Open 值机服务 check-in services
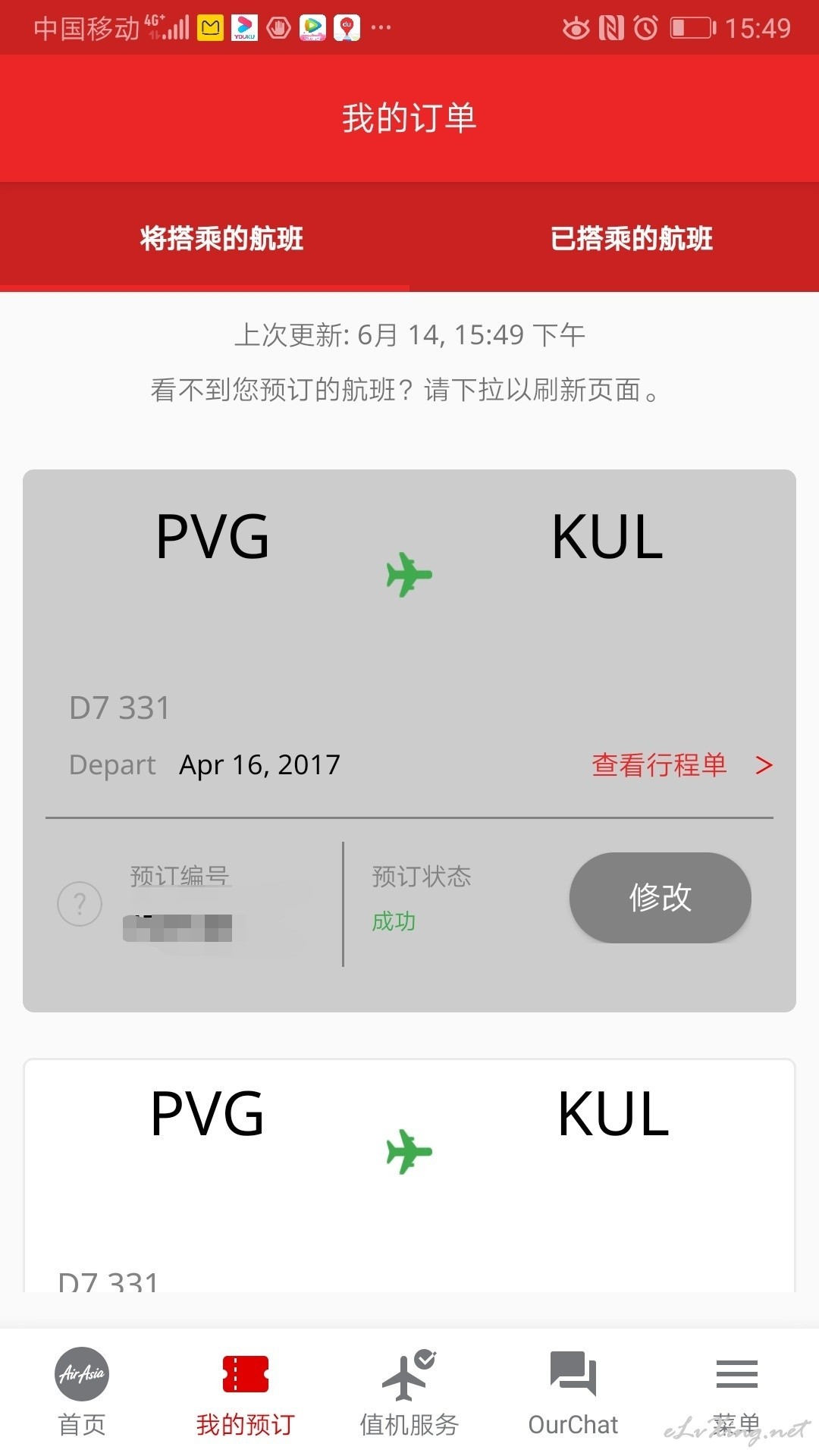Viewport: 819px width, 1456px height. point(409,1392)
